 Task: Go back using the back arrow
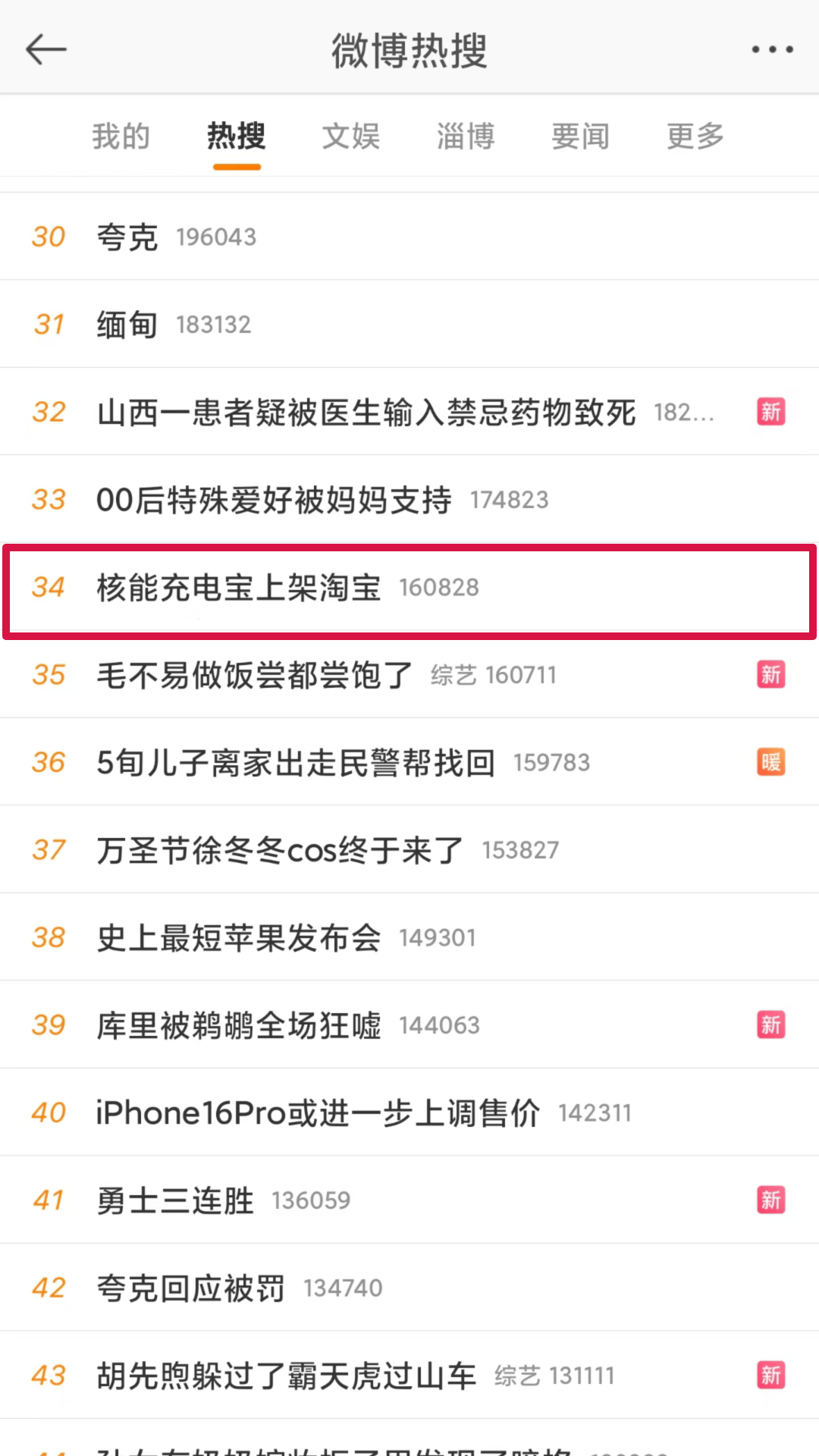(46, 50)
